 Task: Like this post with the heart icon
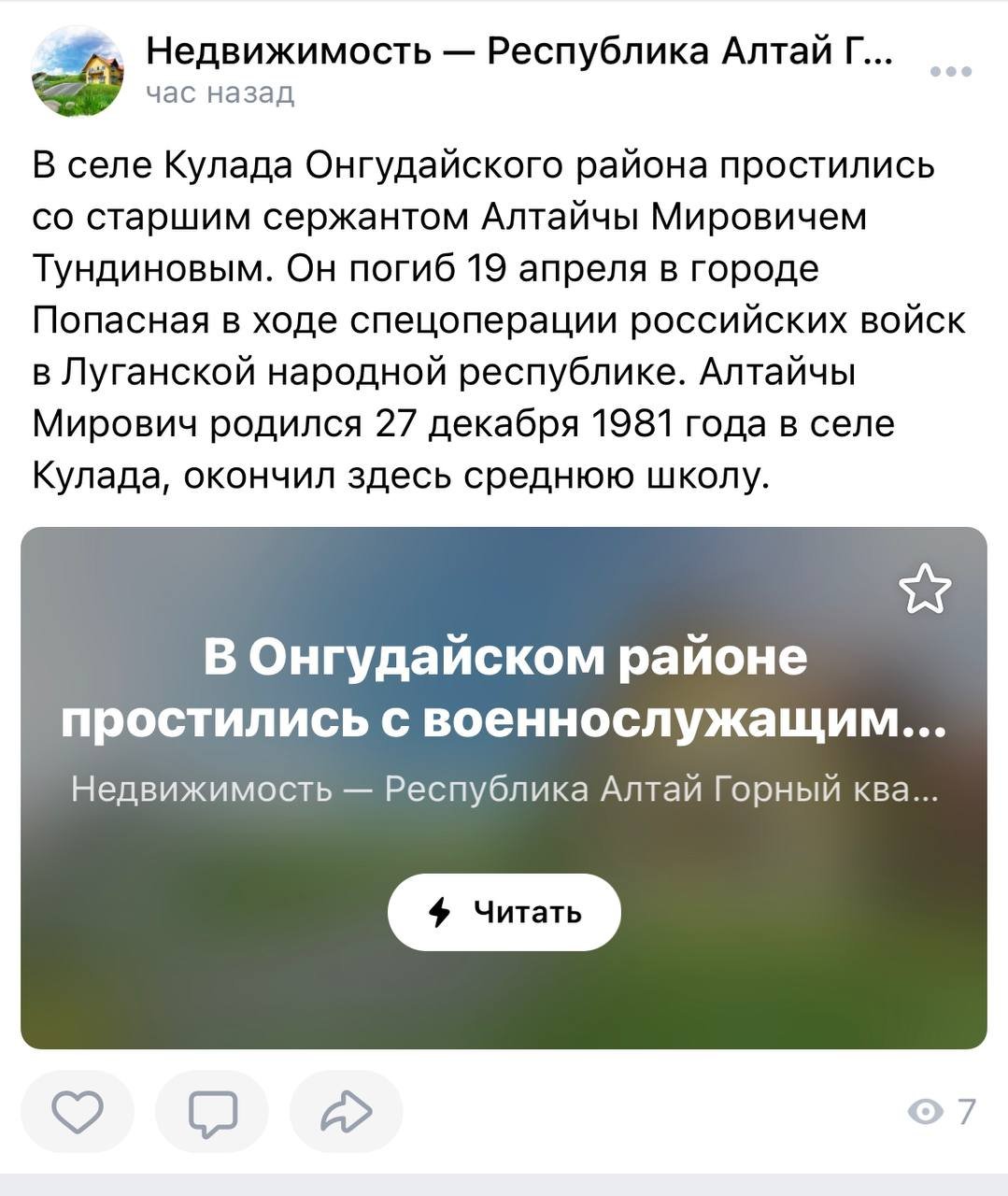pos(78,1111)
